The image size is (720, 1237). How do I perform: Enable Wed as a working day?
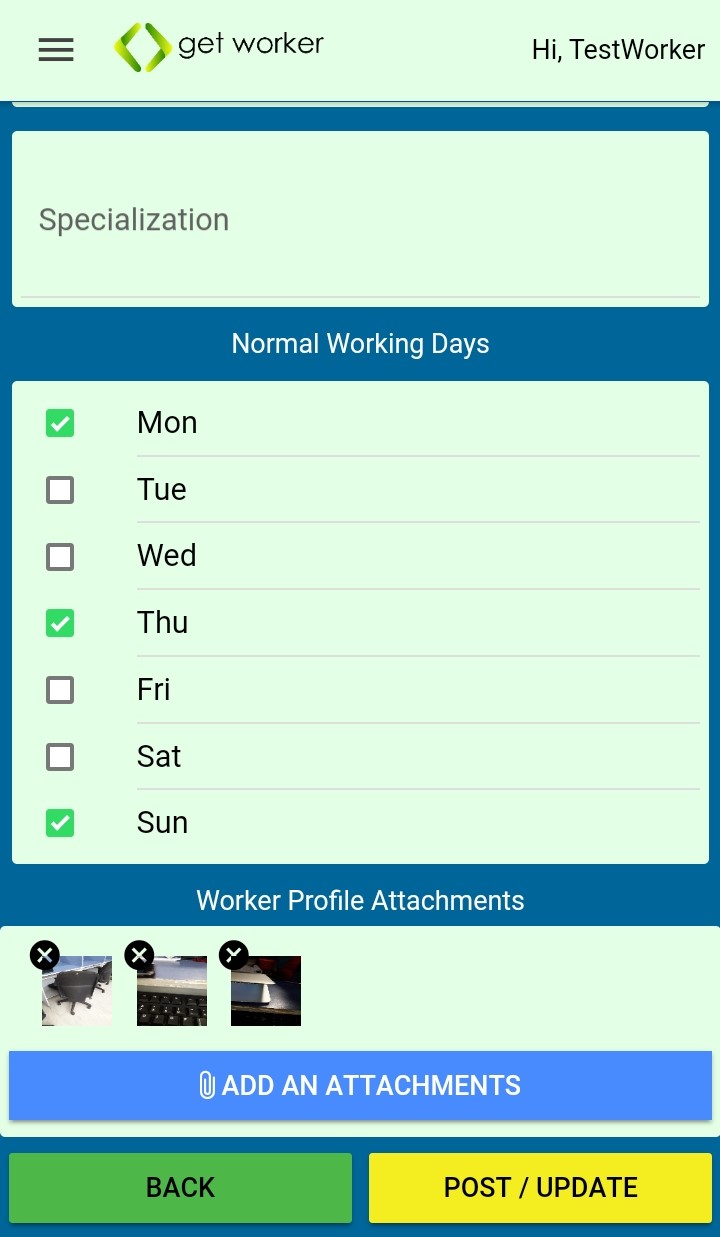(60, 556)
